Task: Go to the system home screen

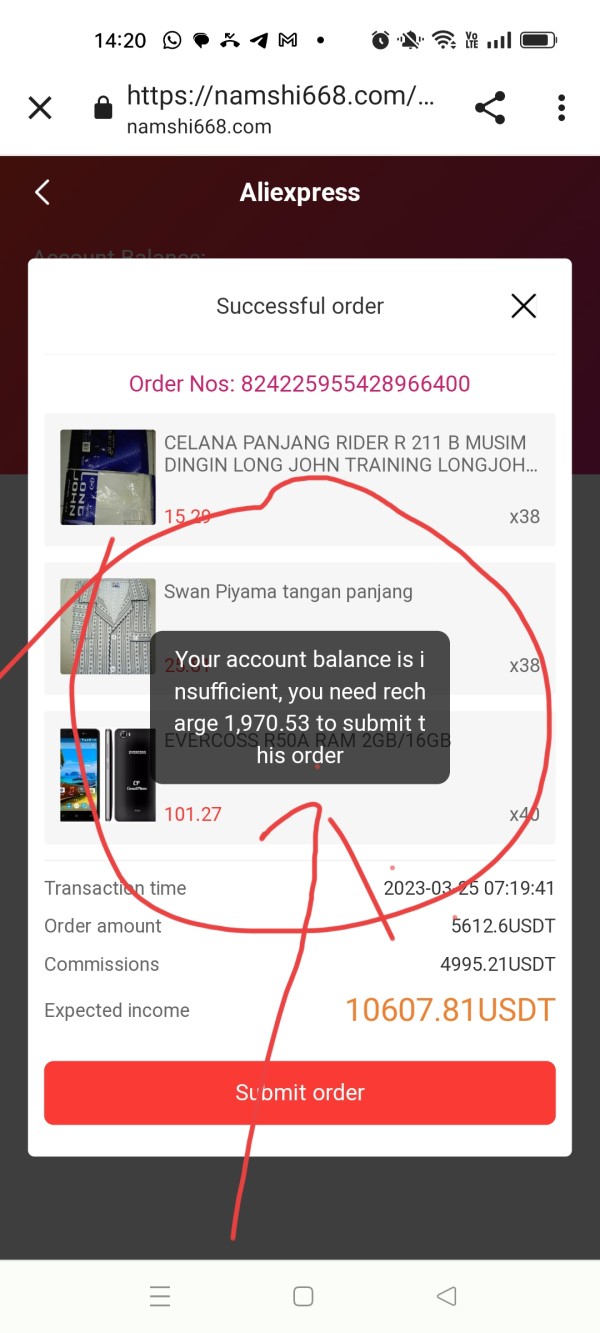Action: point(303,1297)
